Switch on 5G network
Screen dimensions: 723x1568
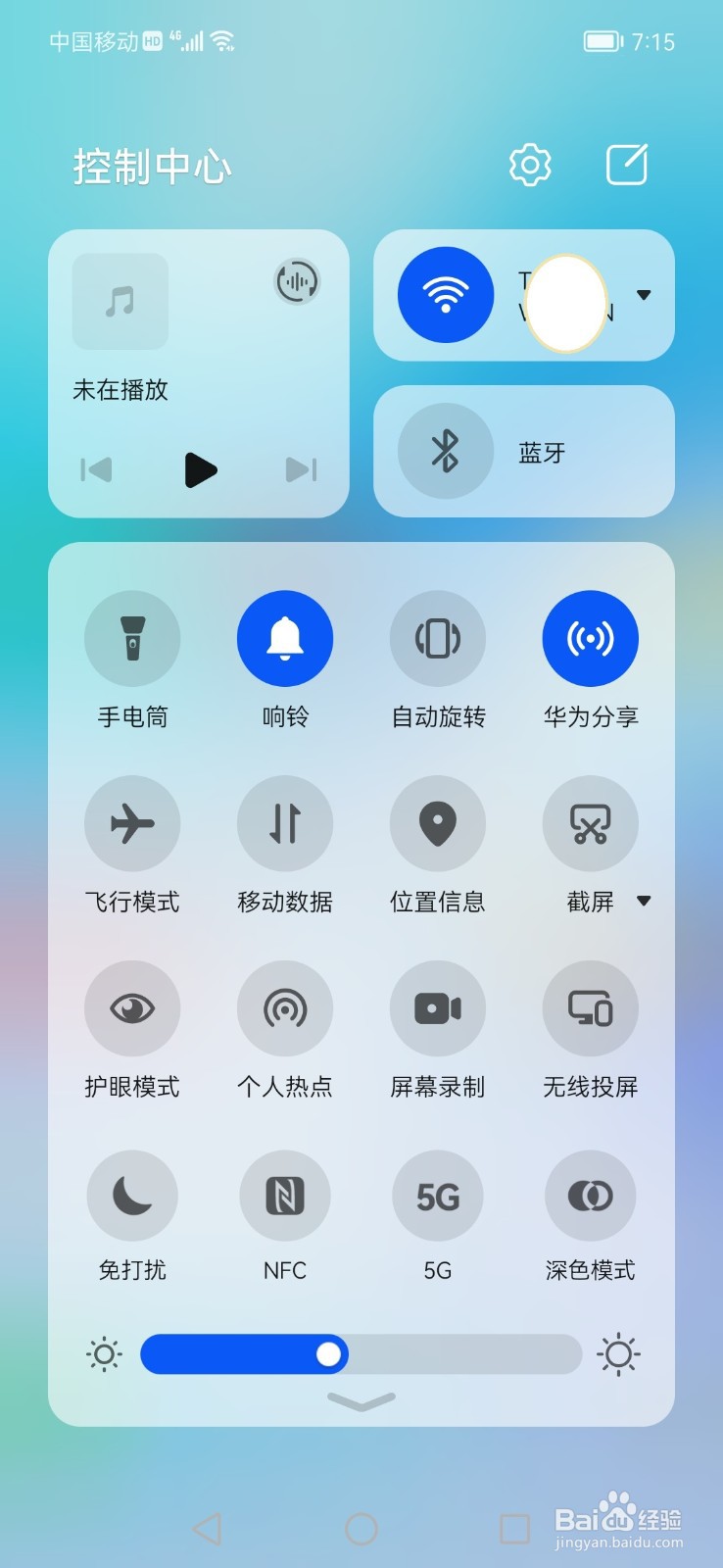click(x=438, y=1195)
